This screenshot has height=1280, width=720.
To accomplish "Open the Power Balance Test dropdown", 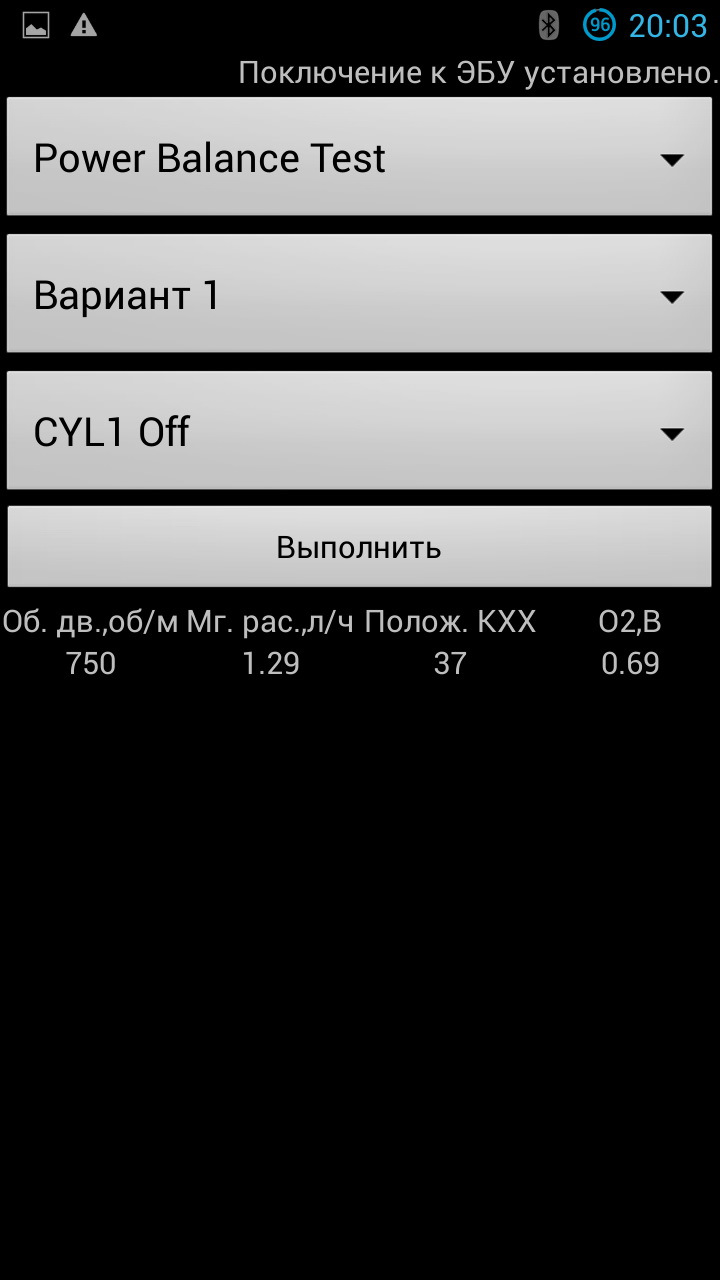I will pos(359,158).
